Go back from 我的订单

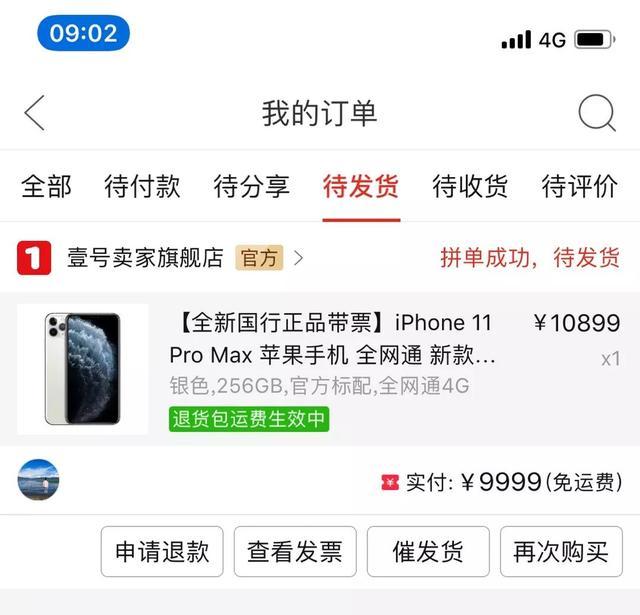[35, 113]
